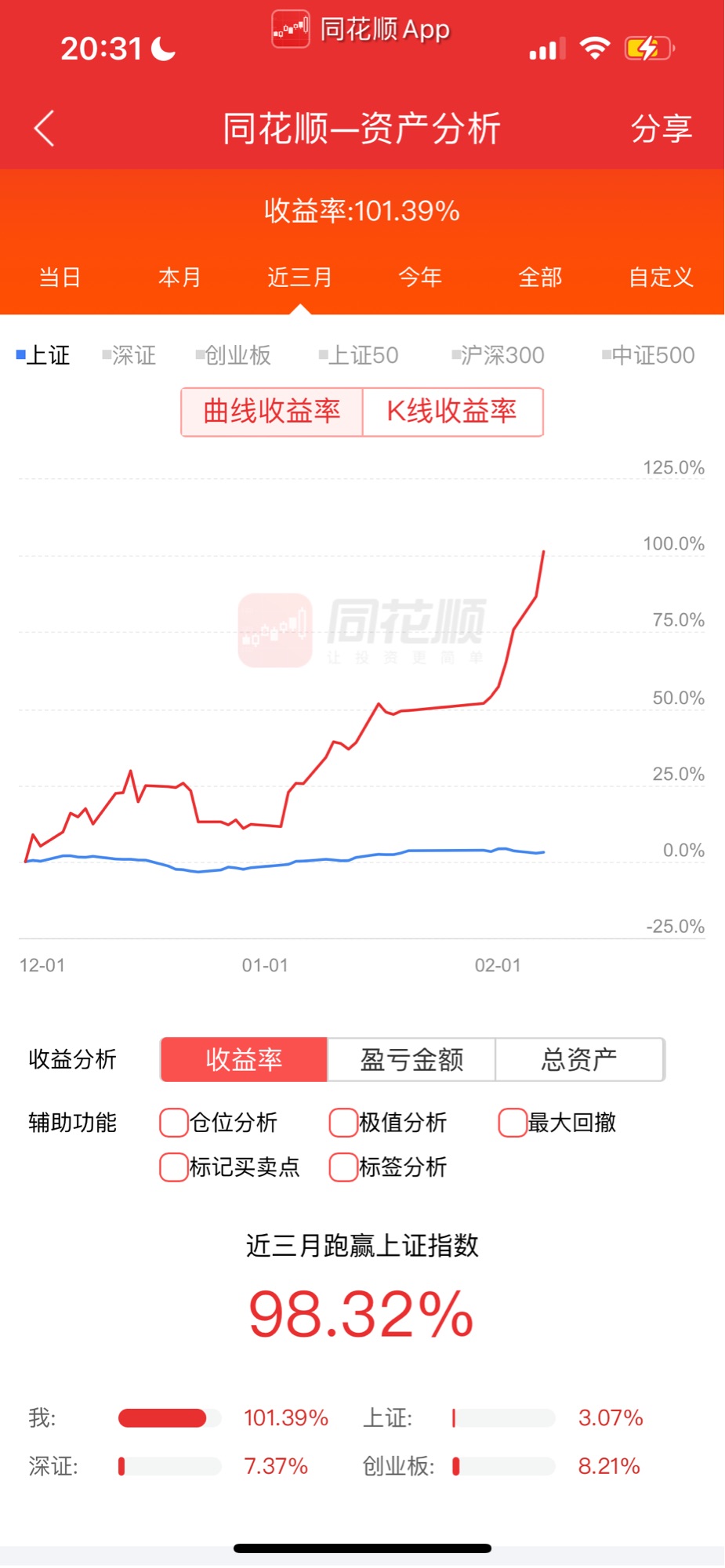Select the 中证500 benchmark
The width and height of the screenshot is (725, 1568).
[x=648, y=355]
